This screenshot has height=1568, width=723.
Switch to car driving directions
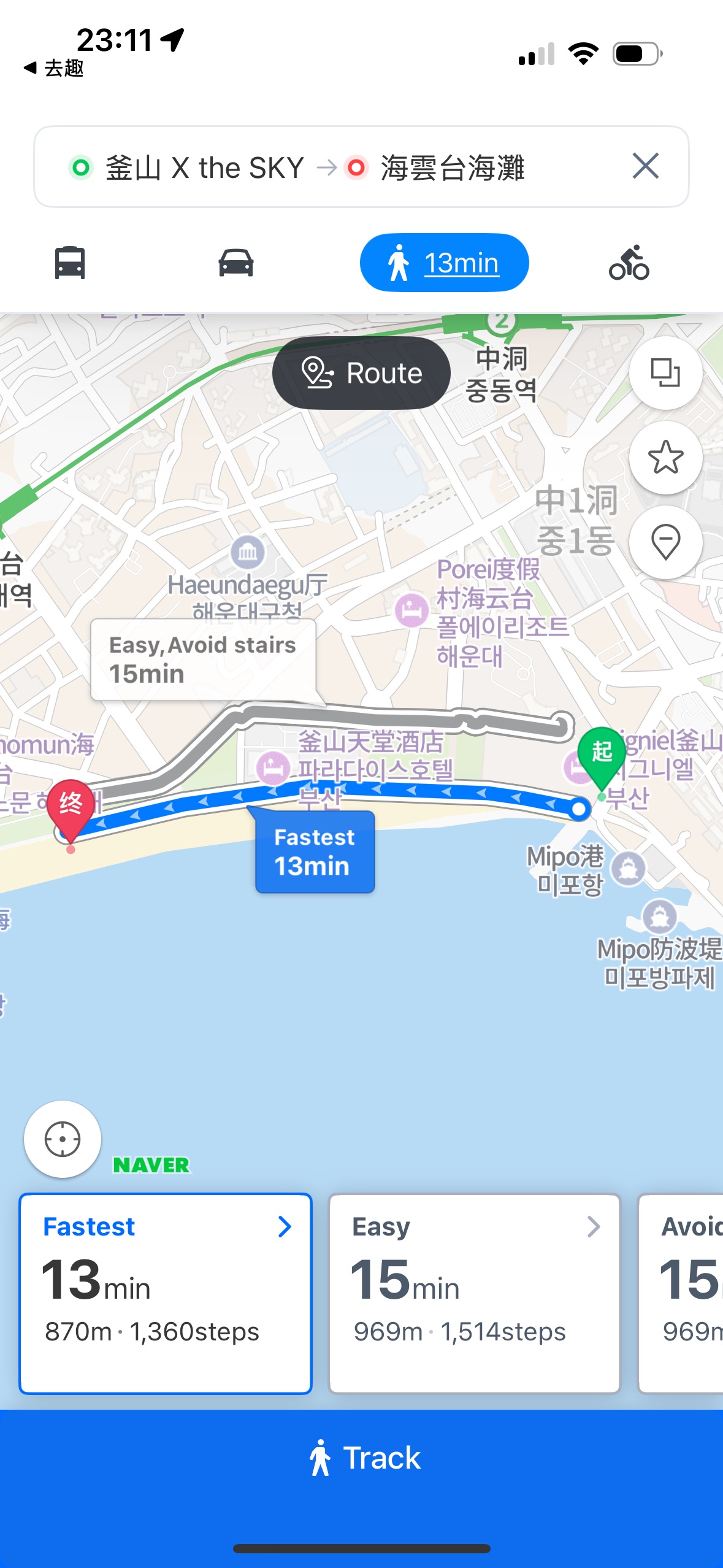(x=236, y=263)
